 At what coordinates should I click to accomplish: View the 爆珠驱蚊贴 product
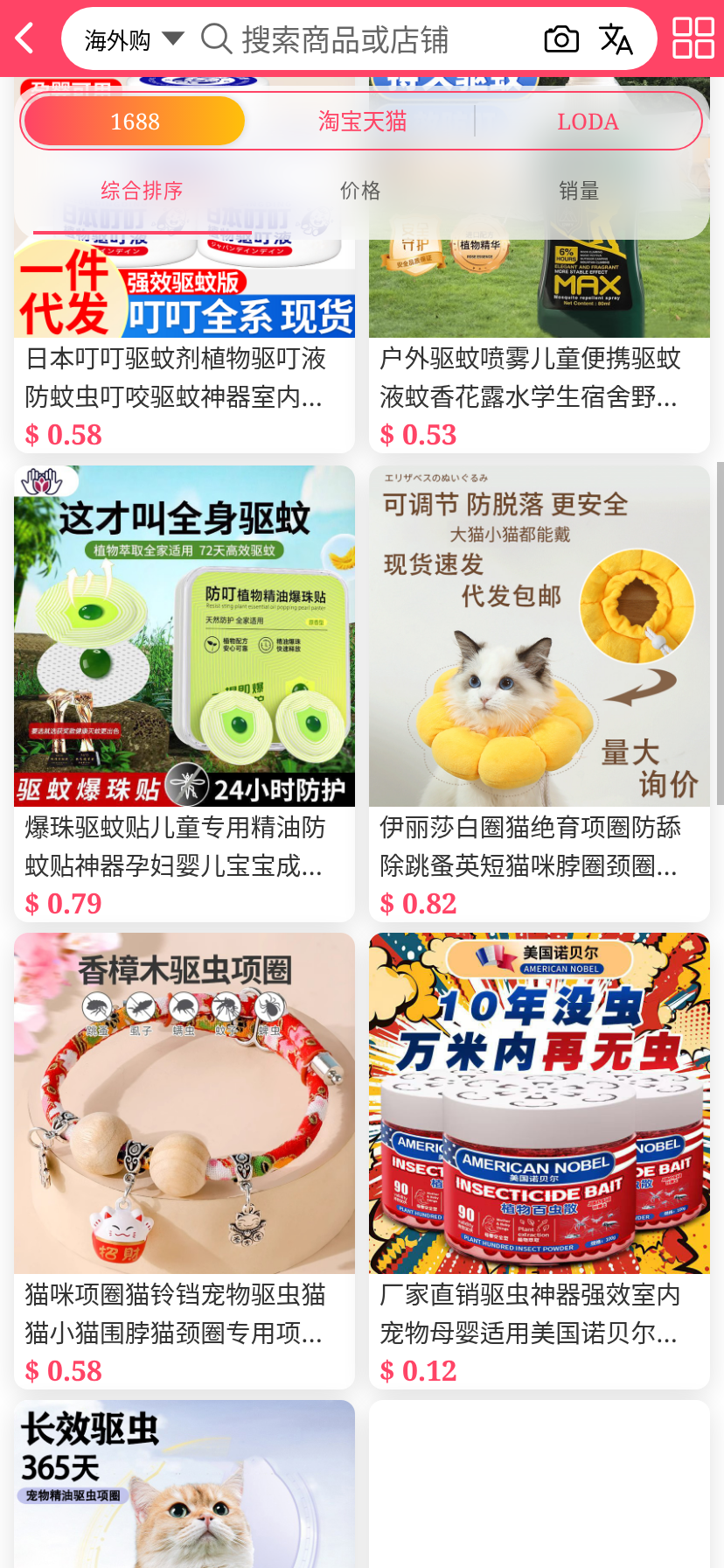[x=184, y=691]
